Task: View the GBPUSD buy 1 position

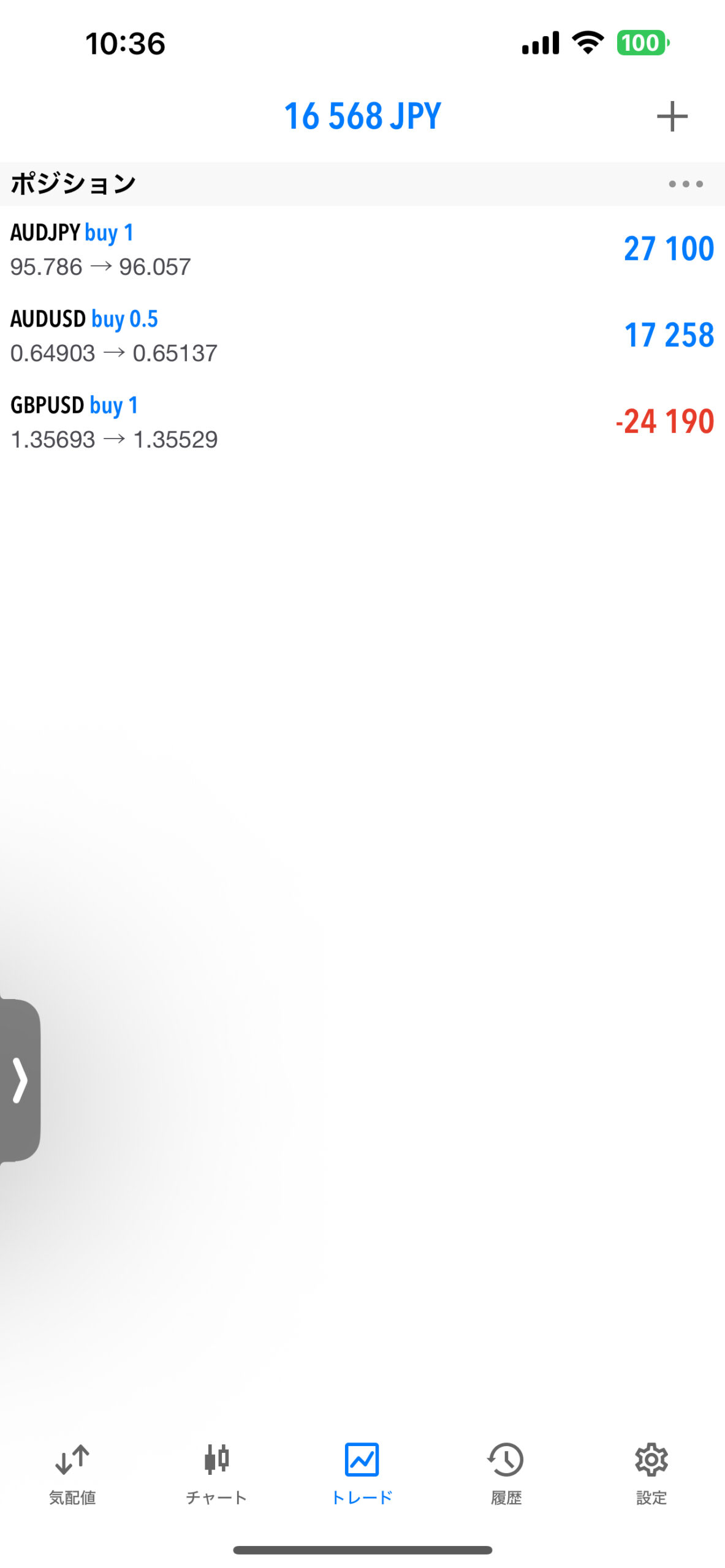Action: pyautogui.click(x=362, y=422)
